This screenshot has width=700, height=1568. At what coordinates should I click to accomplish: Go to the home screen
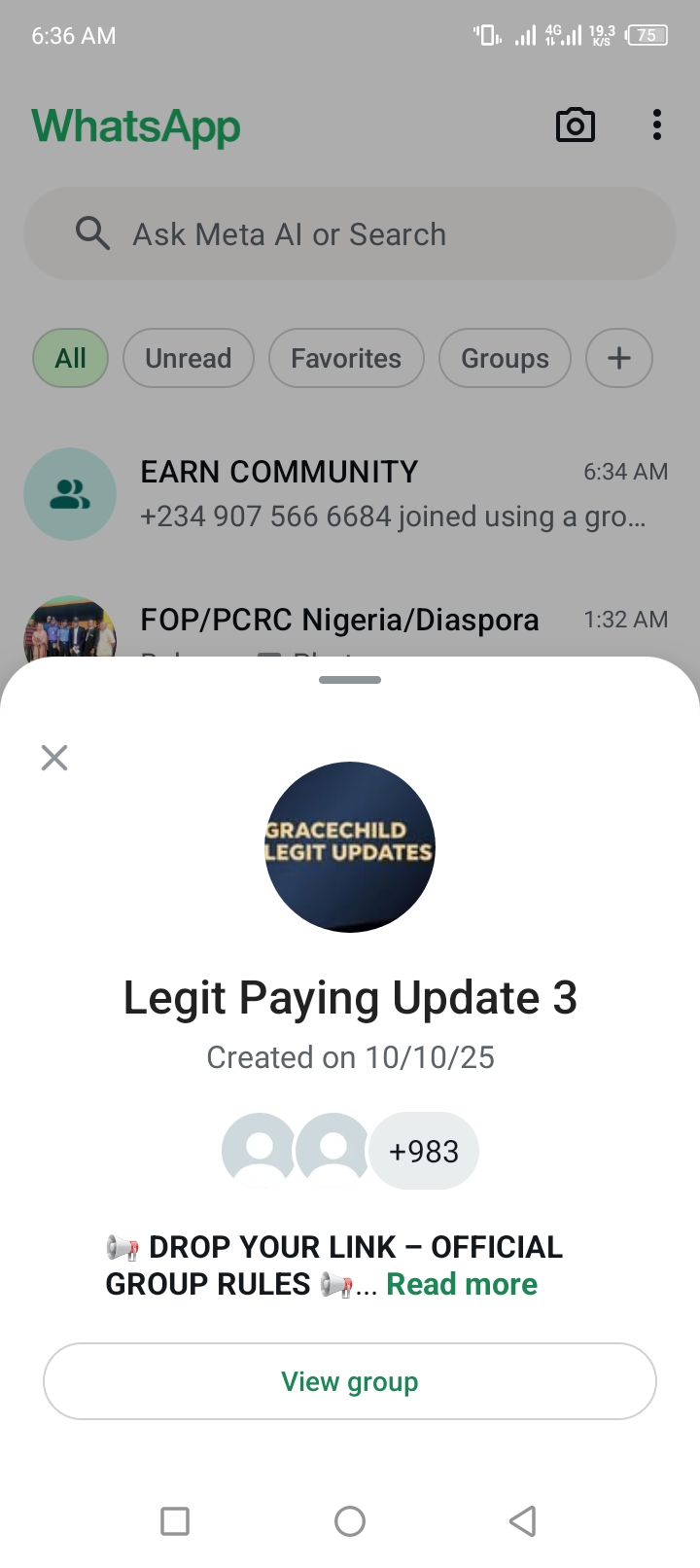(350, 1520)
